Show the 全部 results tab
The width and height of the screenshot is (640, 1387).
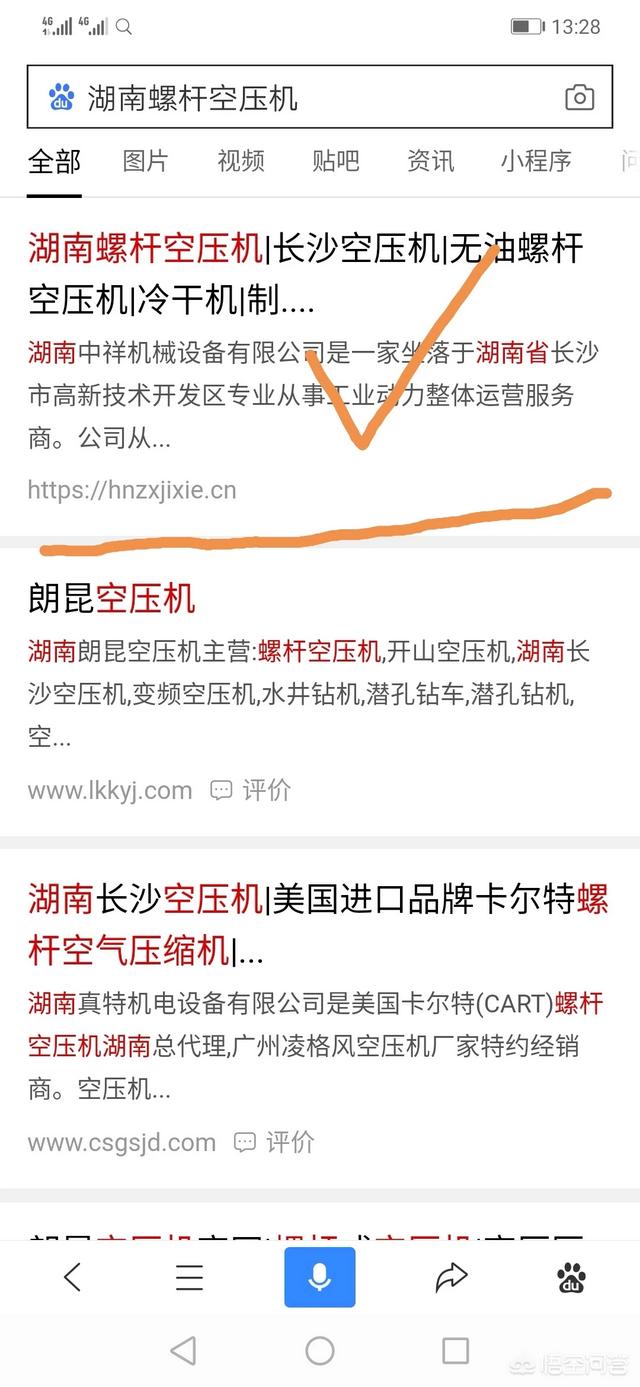[x=54, y=161]
